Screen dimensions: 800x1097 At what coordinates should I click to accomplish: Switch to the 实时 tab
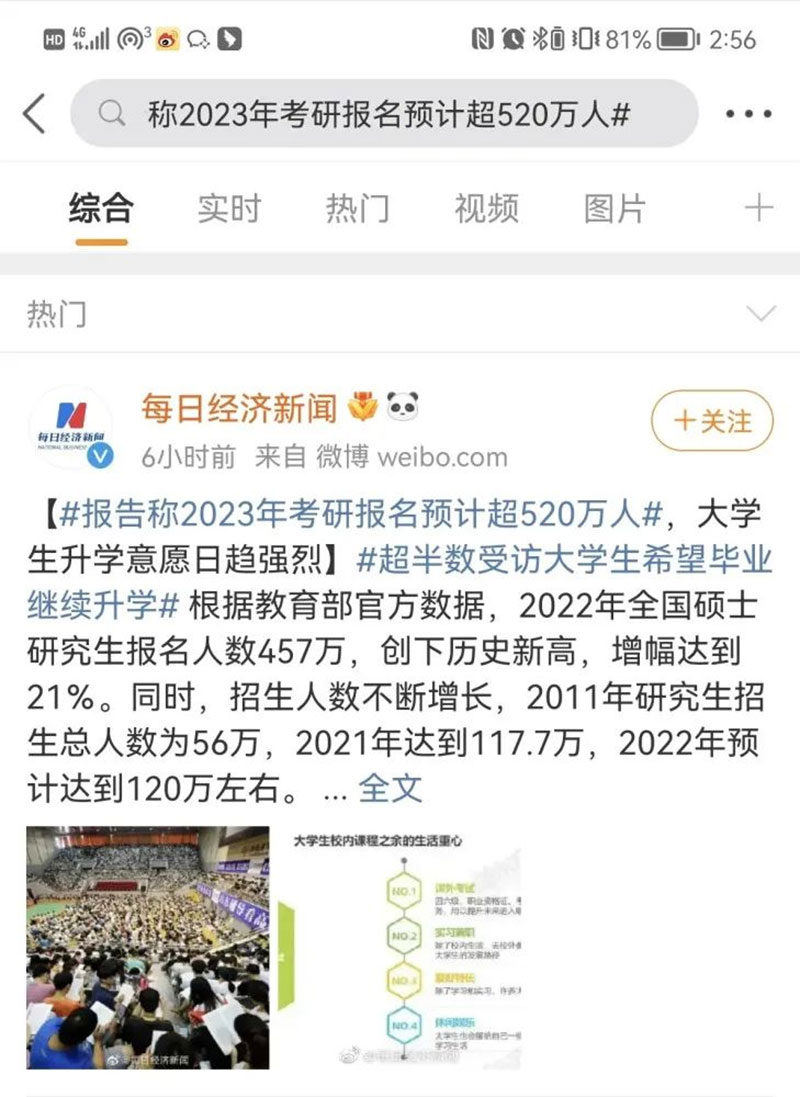point(229,209)
